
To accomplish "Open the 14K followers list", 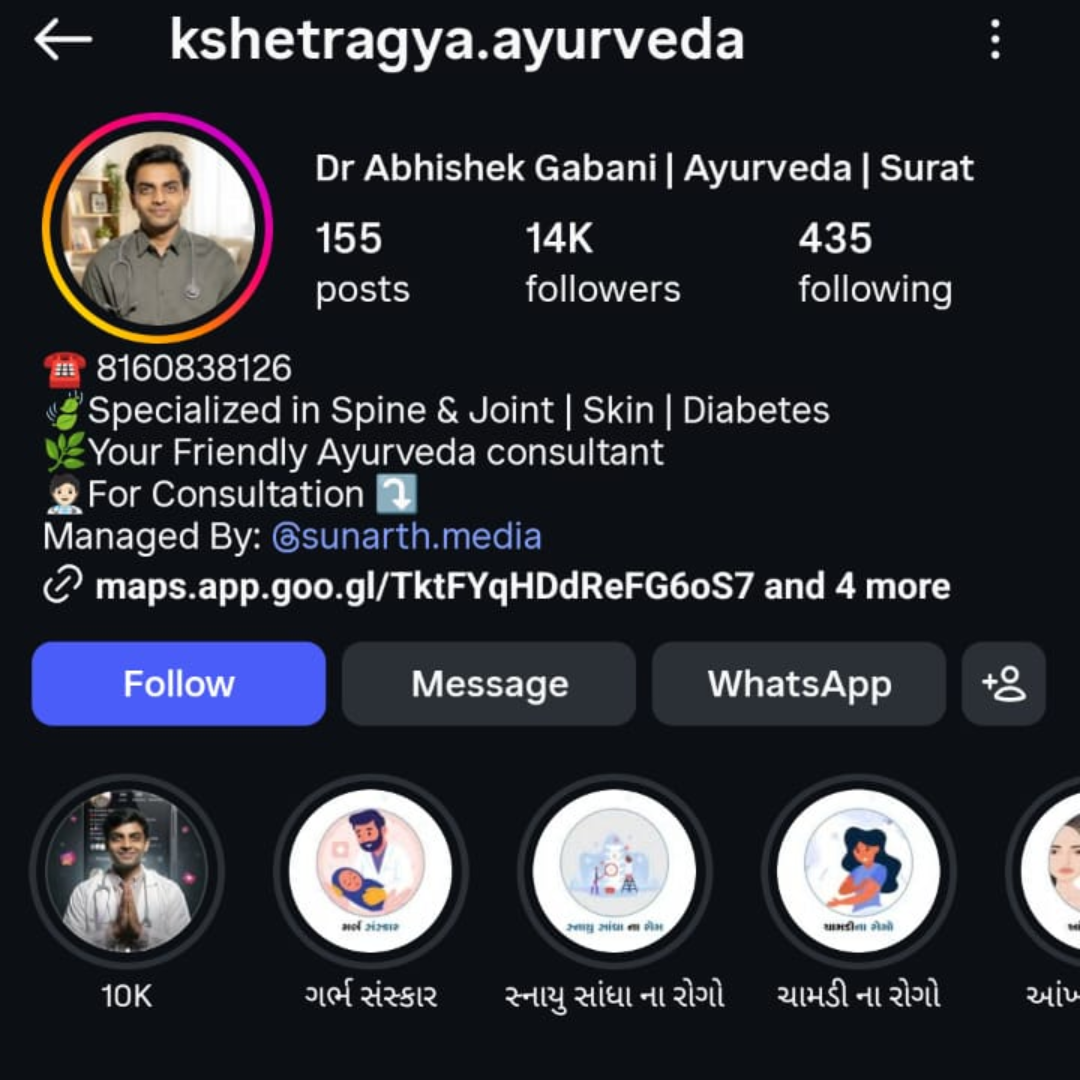I will (x=602, y=262).
